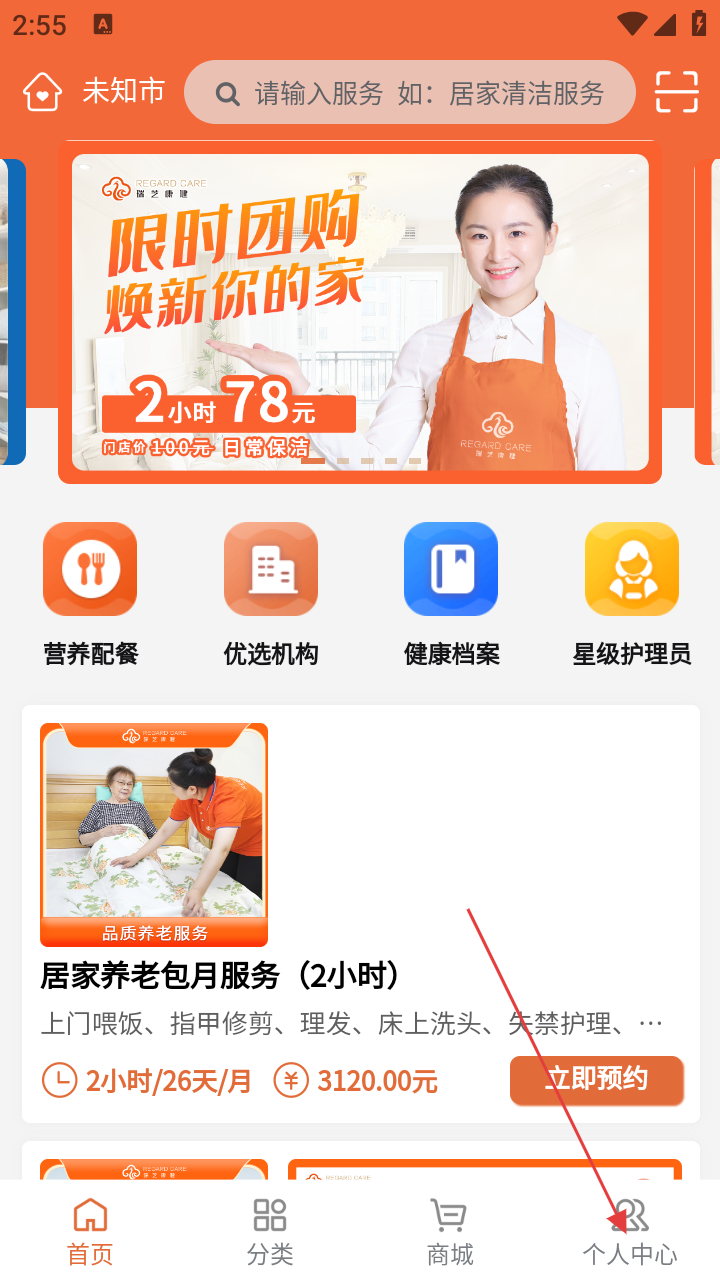Switch to the 分类 tab
Viewport: 720px width, 1280px height.
pyautogui.click(x=270, y=1232)
